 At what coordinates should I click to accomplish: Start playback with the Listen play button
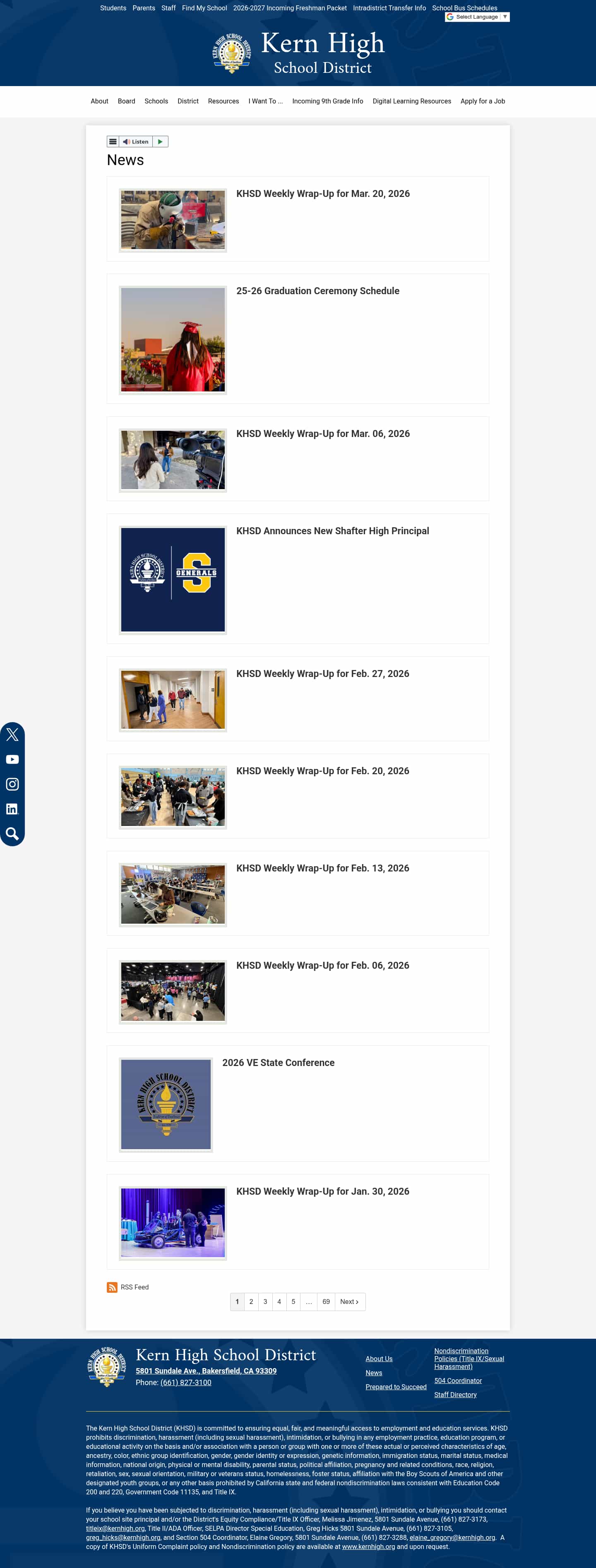pyautogui.click(x=159, y=141)
